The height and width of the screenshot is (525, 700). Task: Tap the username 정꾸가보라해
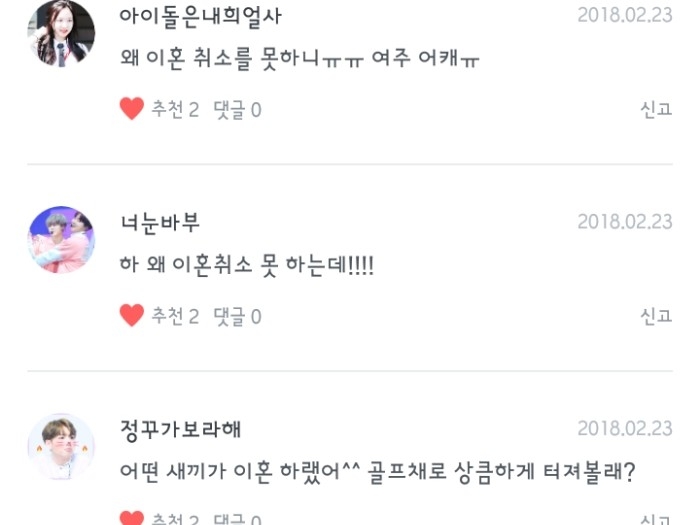(x=180, y=429)
